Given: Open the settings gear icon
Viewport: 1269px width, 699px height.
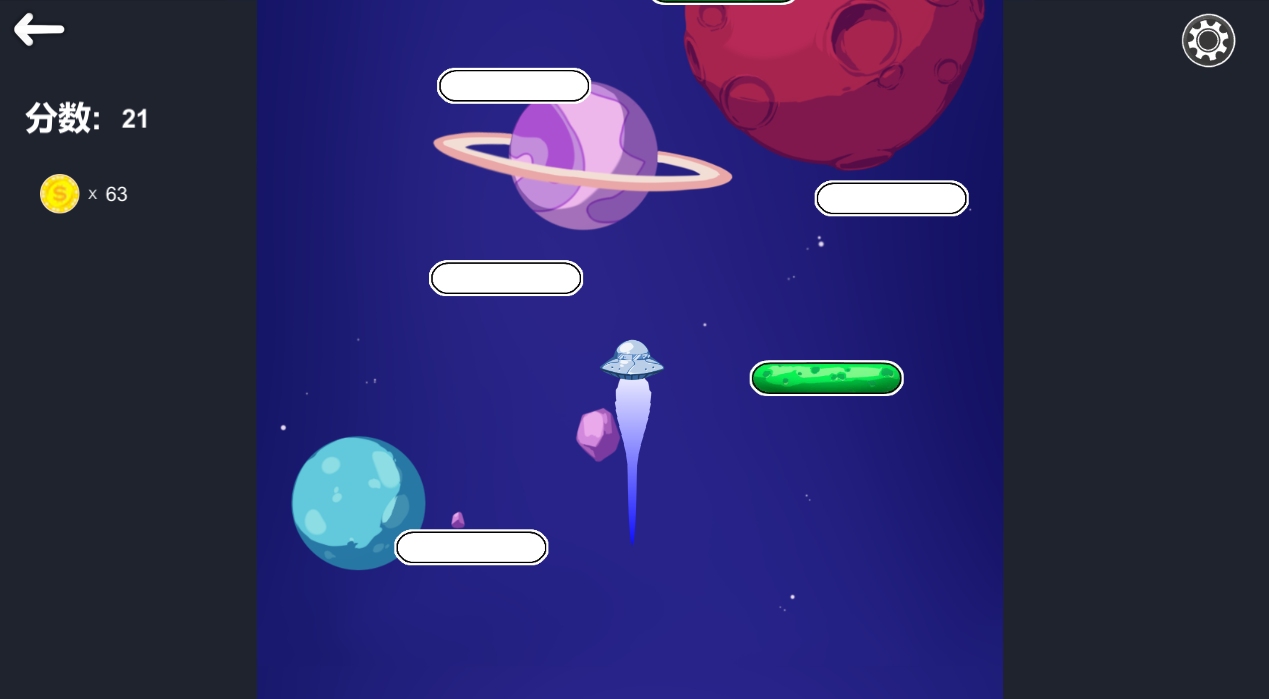Looking at the screenshot, I should [x=1208, y=41].
